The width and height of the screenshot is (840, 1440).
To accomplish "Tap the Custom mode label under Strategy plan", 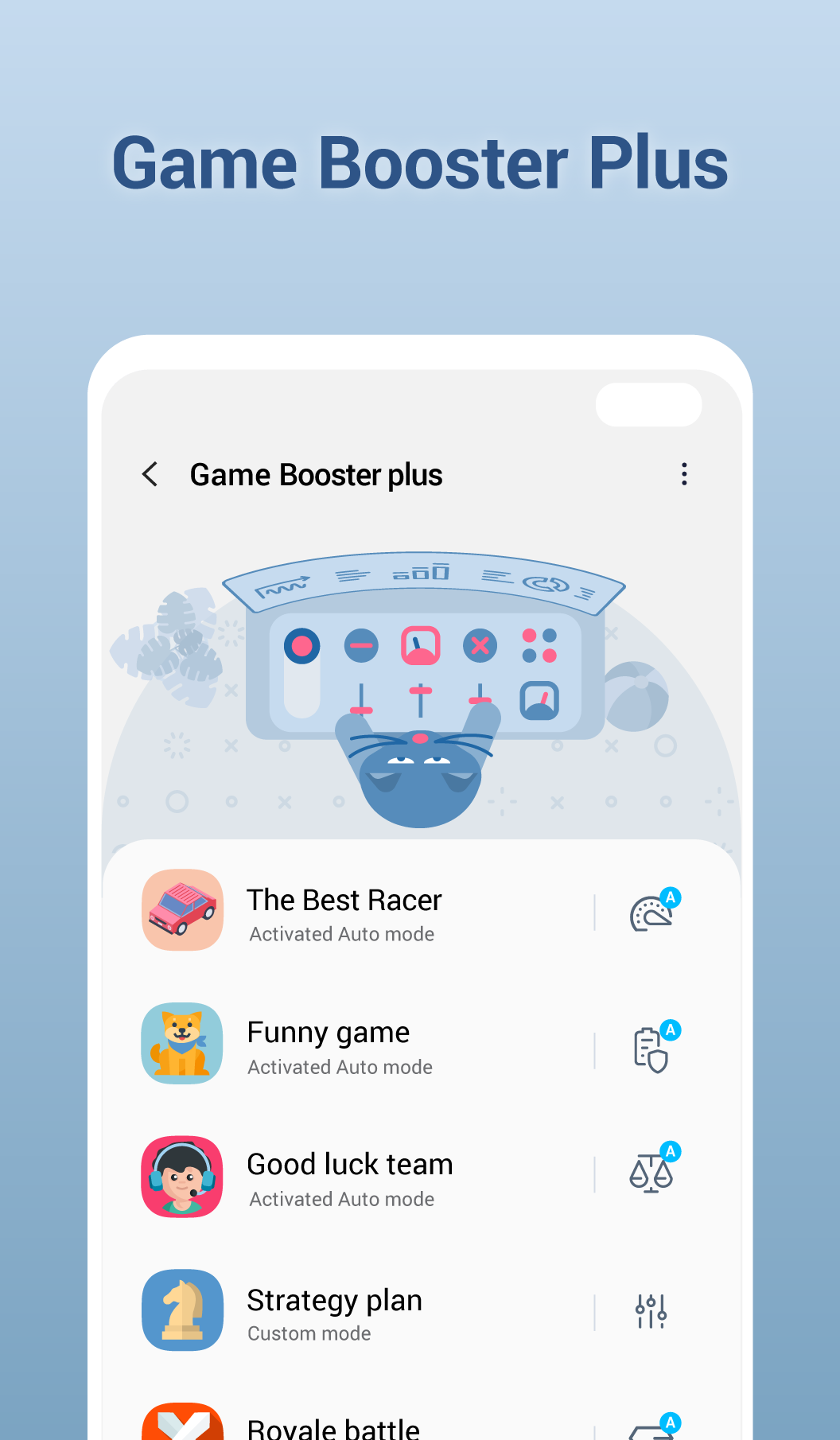I will coord(309,1333).
